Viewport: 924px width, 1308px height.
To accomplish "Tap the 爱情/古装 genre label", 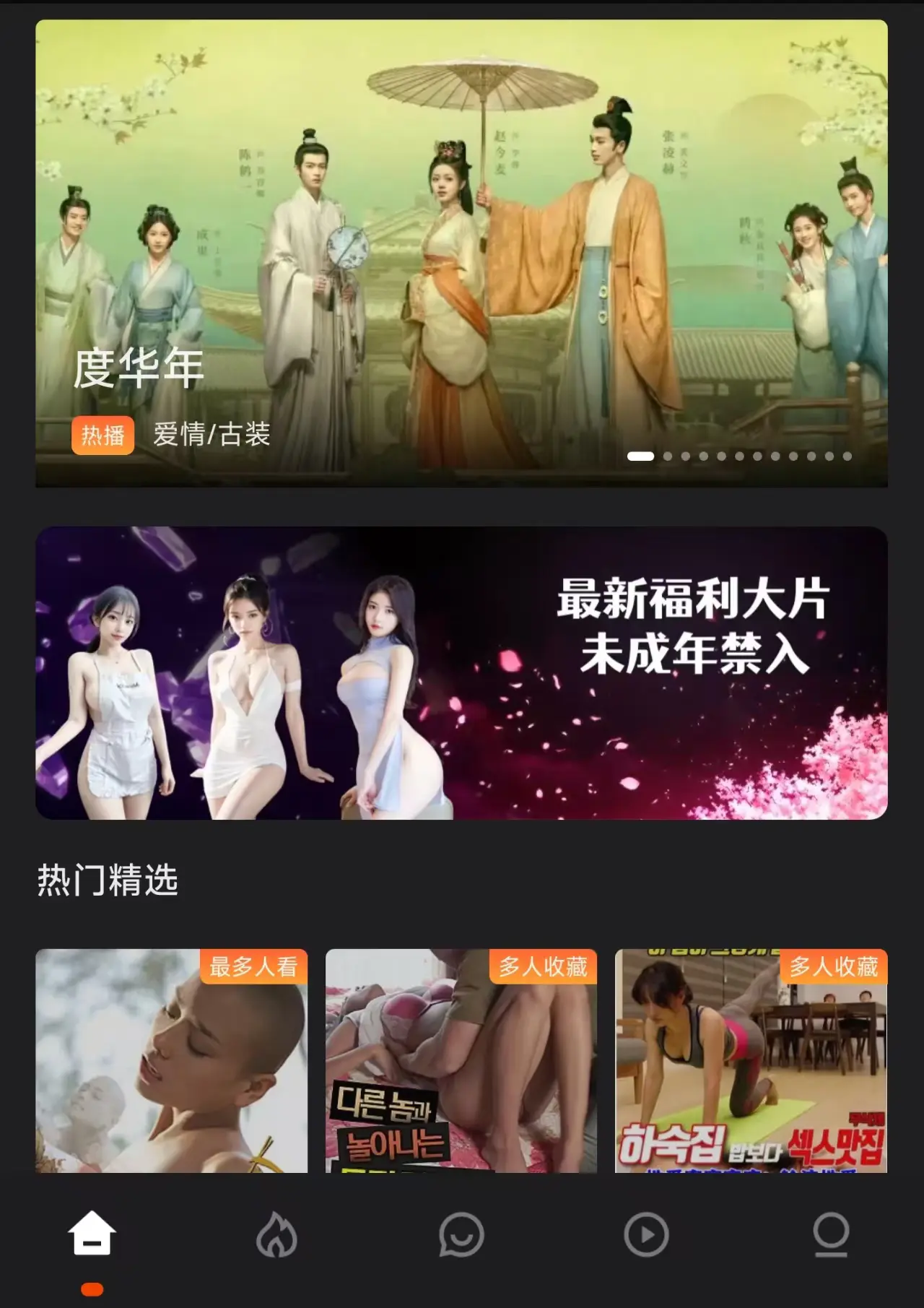I will click(210, 435).
